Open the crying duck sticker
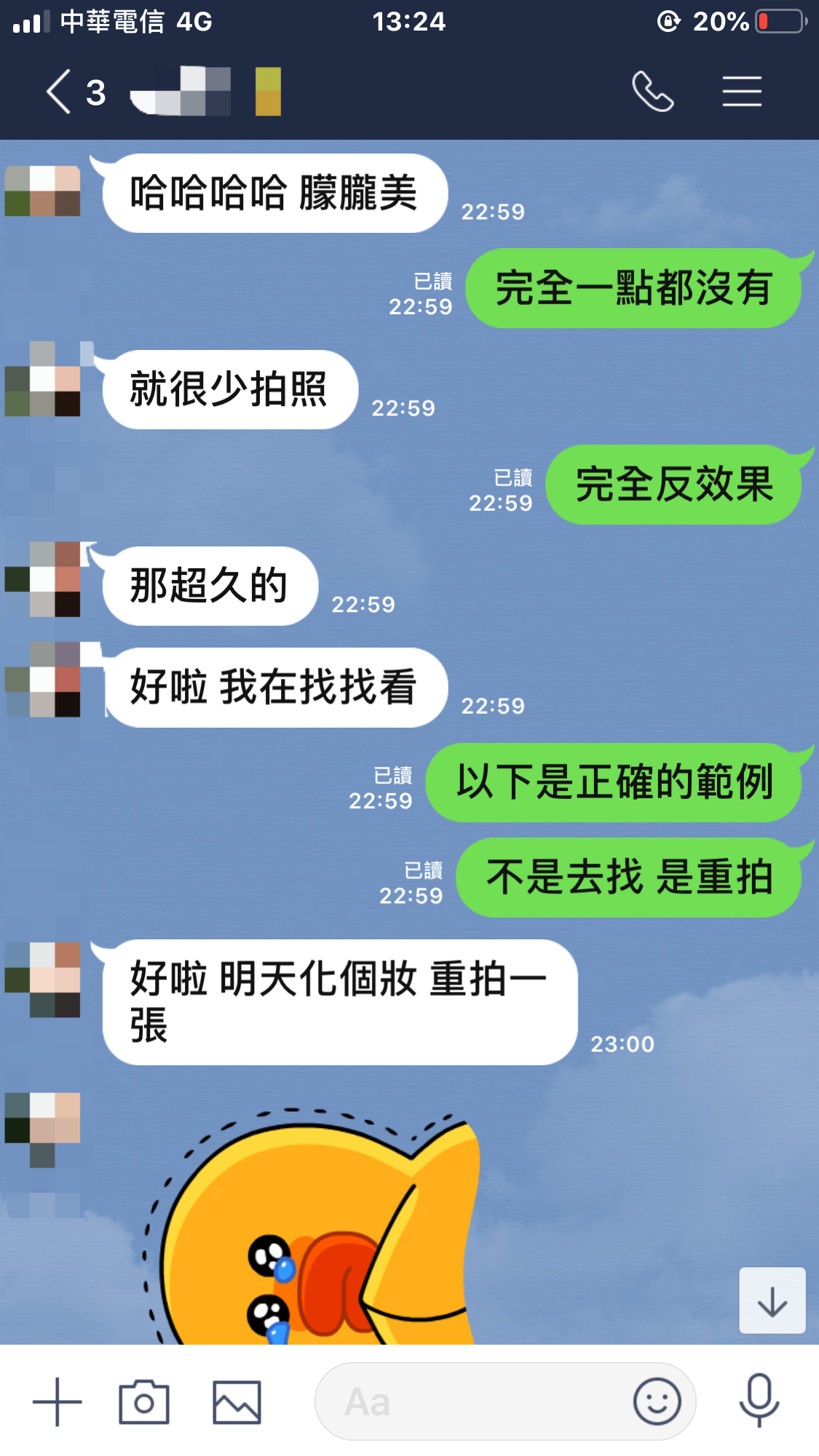This screenshot has width=819, height=1456. click(313, 1230)
